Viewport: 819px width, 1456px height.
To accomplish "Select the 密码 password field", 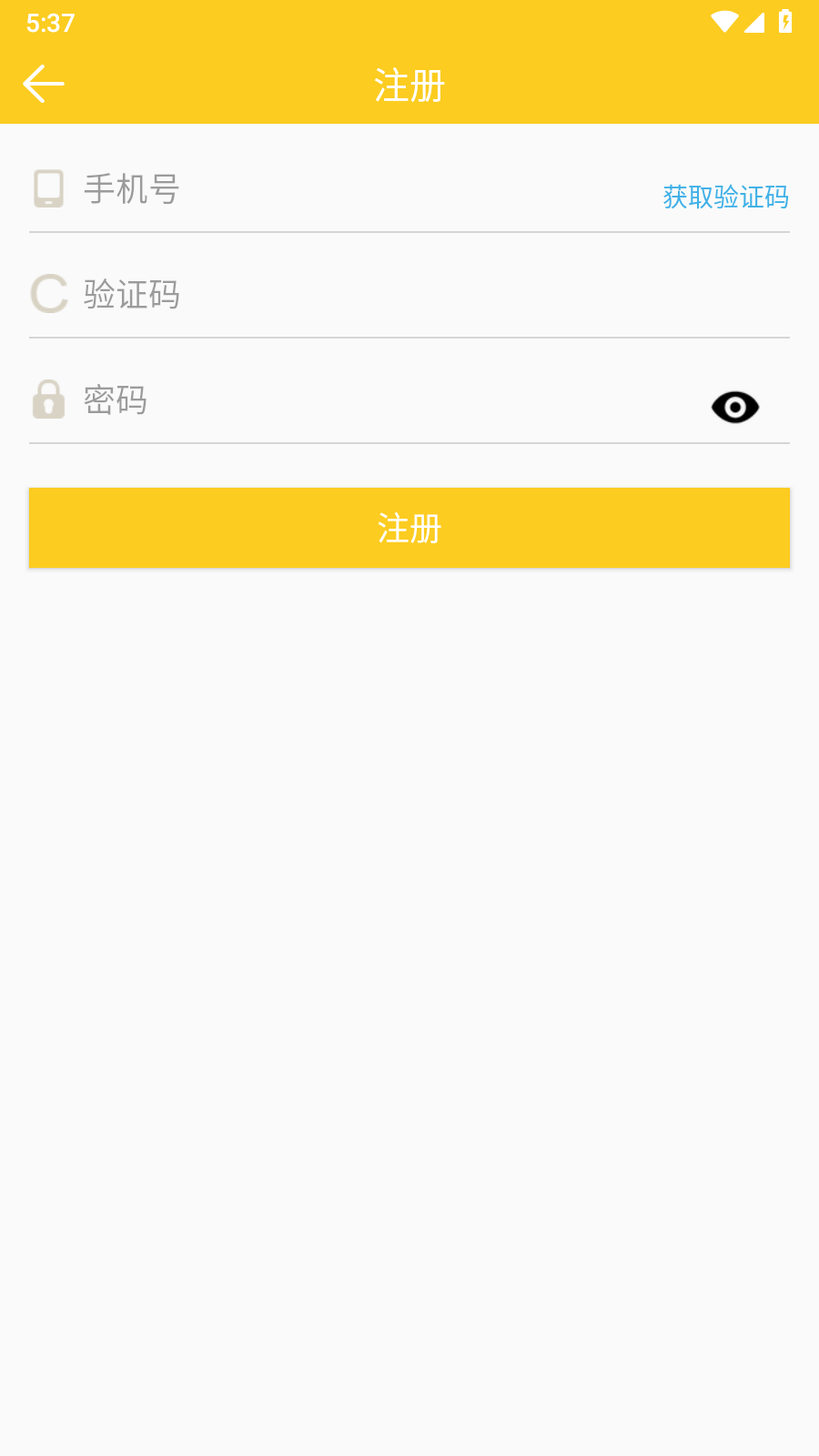I will point(382,400).
